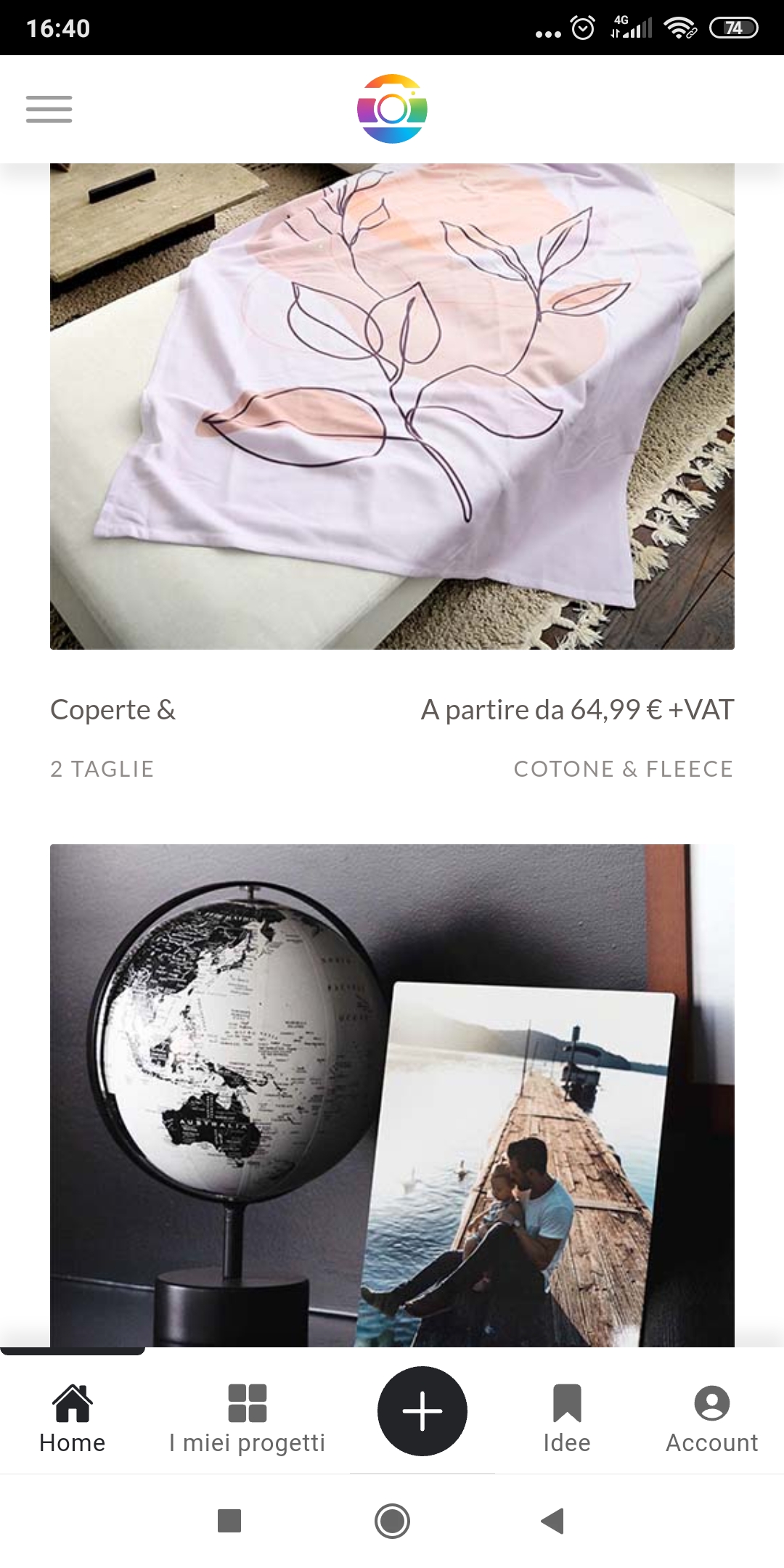Open system recent apps

pos(229,1521)
